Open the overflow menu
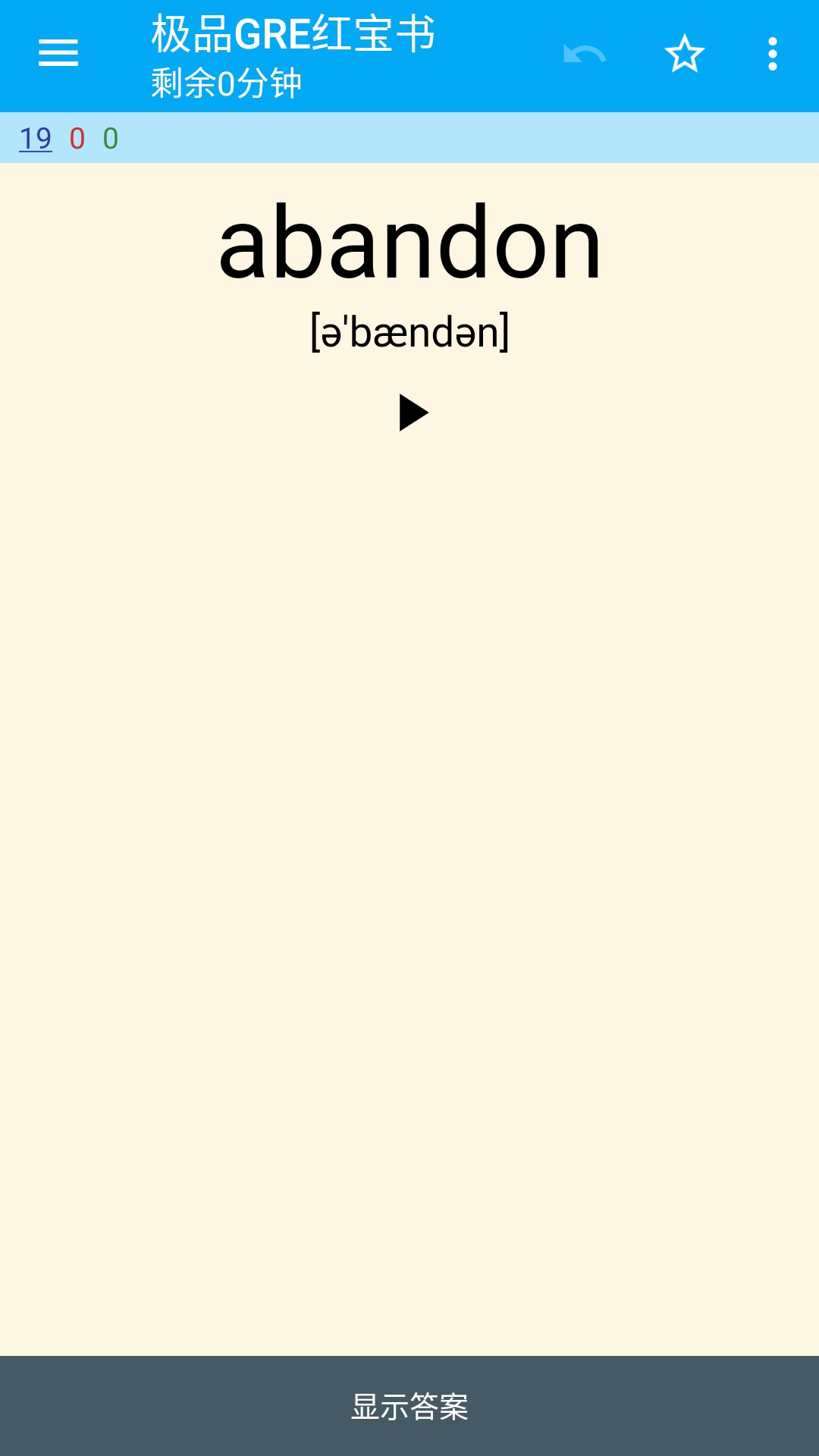This screenshot has width=819, height=1456. [772, 54]
